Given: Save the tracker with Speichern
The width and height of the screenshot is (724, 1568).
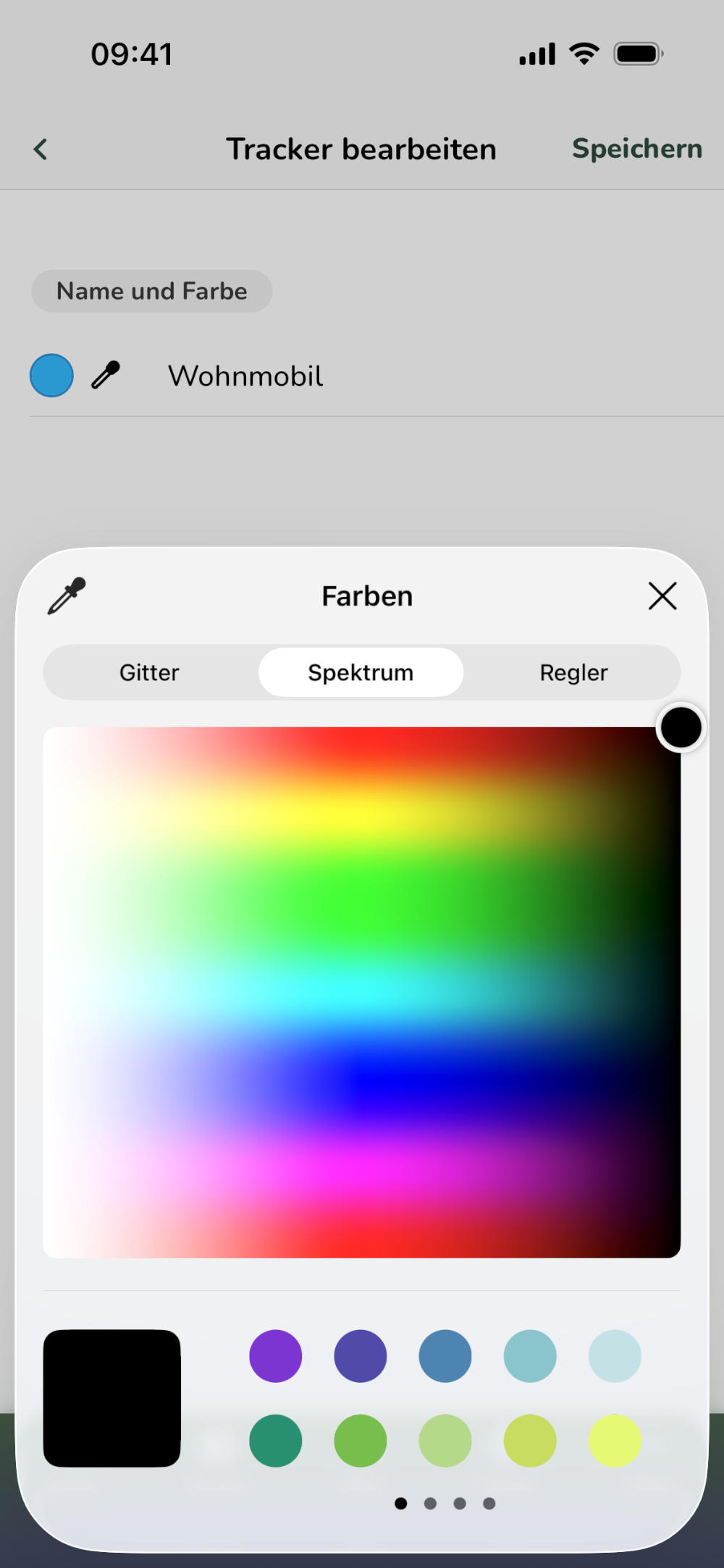Looking at the screenshot, I should pyautogui.click(x=637, y=148).
